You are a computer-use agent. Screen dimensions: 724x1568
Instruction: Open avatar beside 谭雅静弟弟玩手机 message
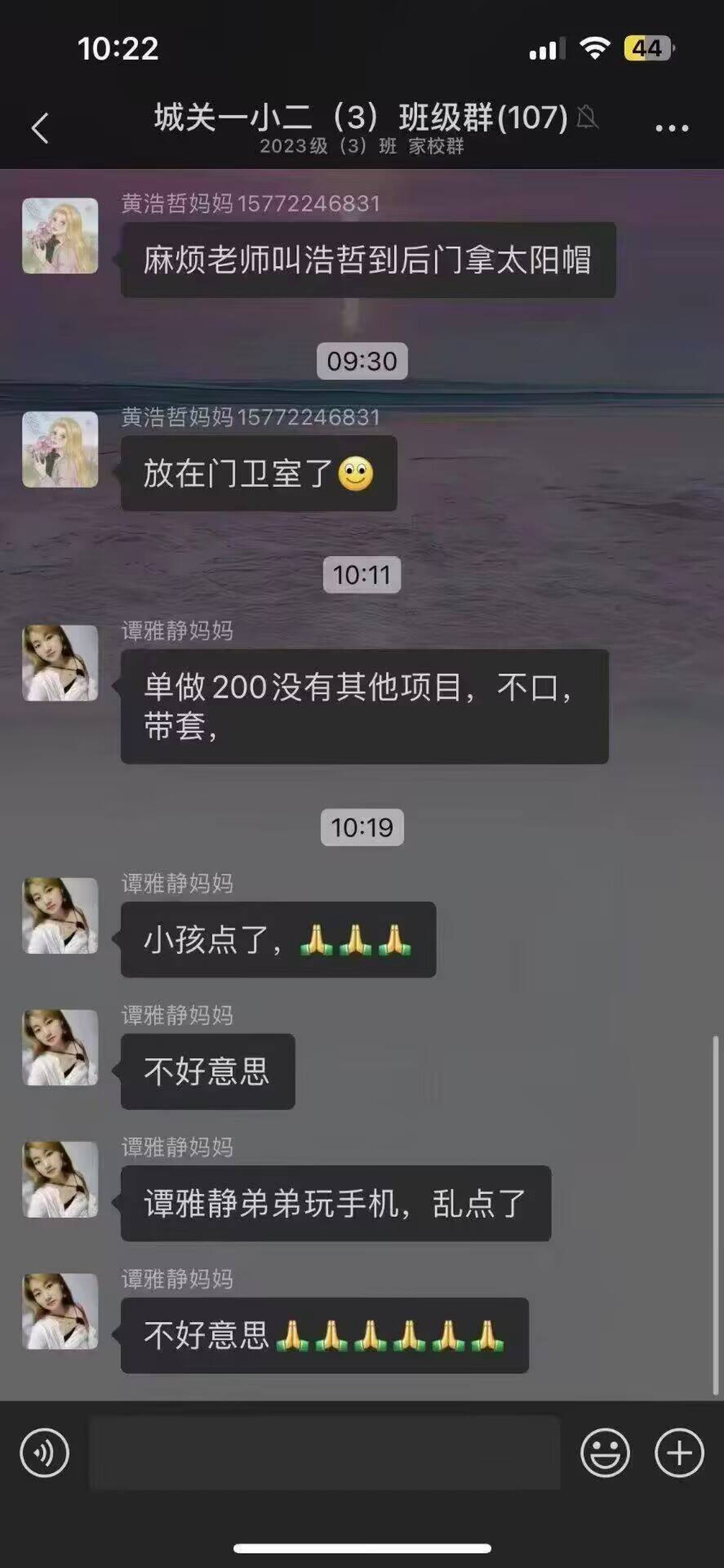(x=60, y=1179)
